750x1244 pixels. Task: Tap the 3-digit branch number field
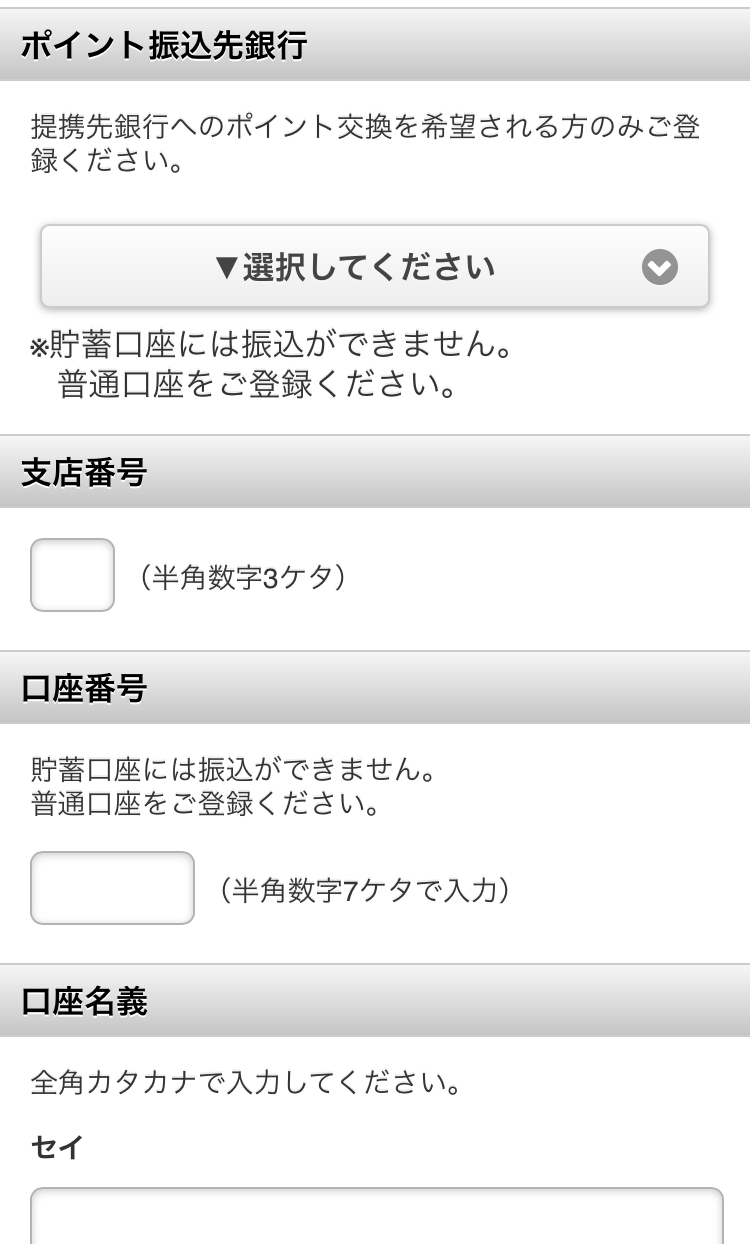(x=73, y=575)
